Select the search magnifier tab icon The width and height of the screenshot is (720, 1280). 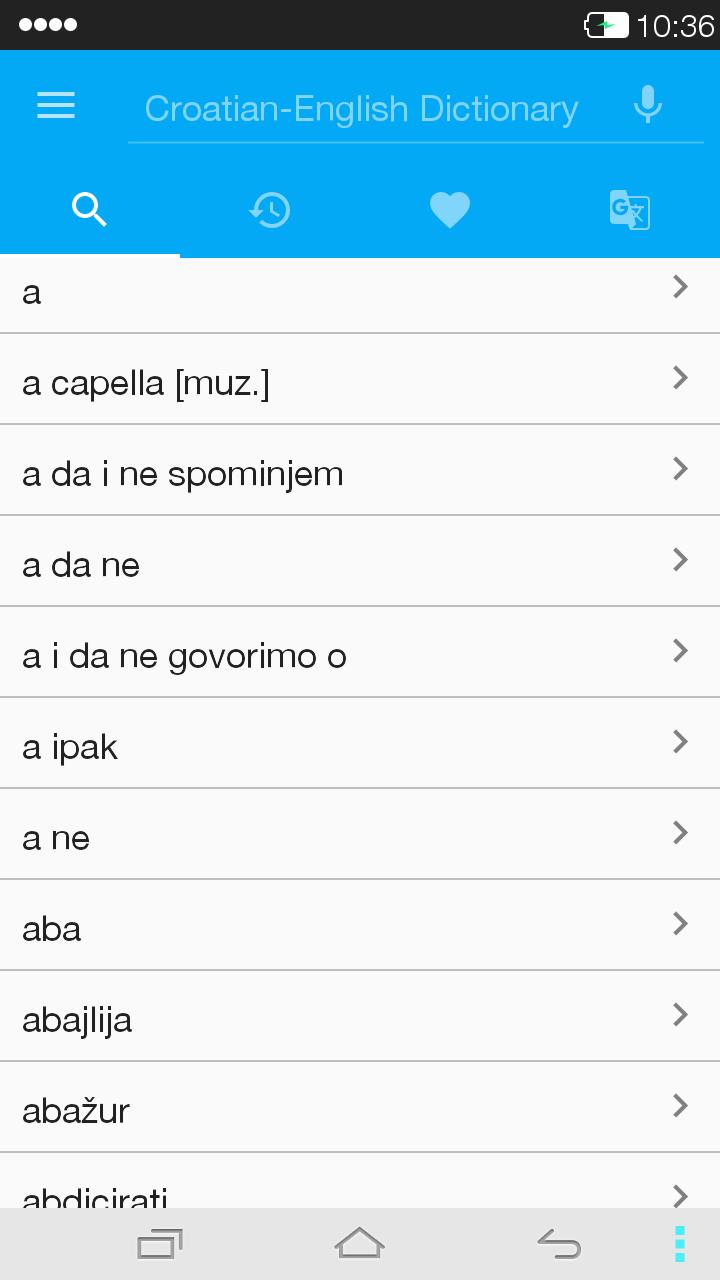(x=90, y=209)
